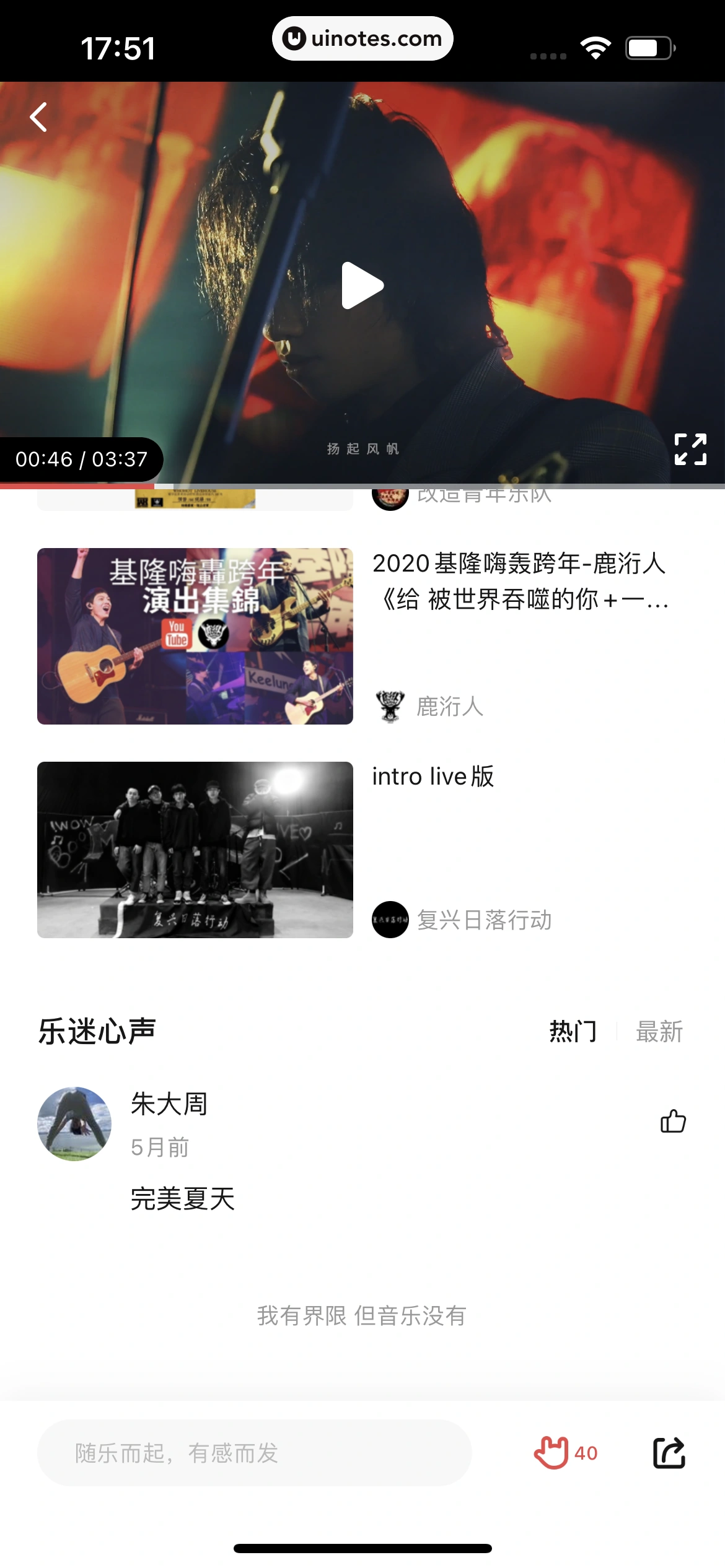This screenshot has width=725, height=1568.
Task: Seek using the video progress bar
Action: [x=362, y=482]
